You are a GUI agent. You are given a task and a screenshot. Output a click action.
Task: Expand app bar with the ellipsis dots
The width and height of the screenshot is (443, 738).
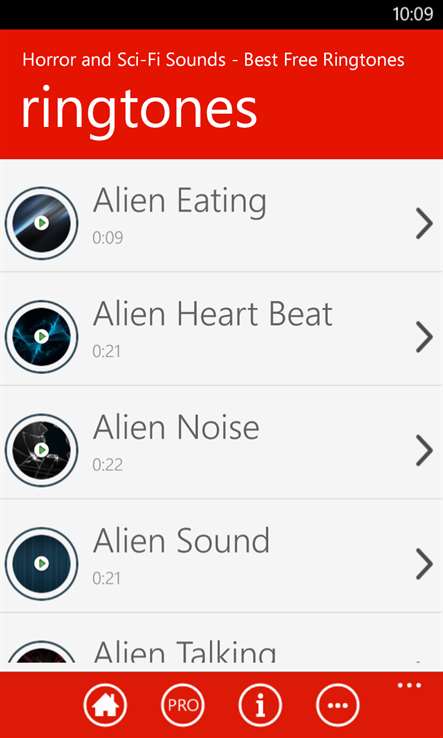409,685
